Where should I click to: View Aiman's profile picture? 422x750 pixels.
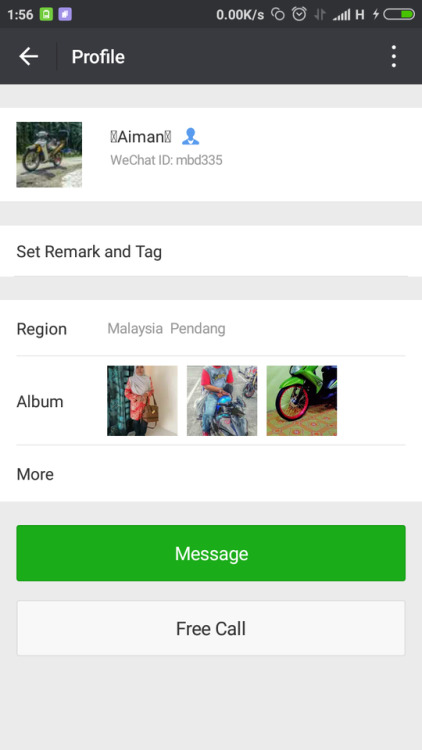click(x=49, y=154)
